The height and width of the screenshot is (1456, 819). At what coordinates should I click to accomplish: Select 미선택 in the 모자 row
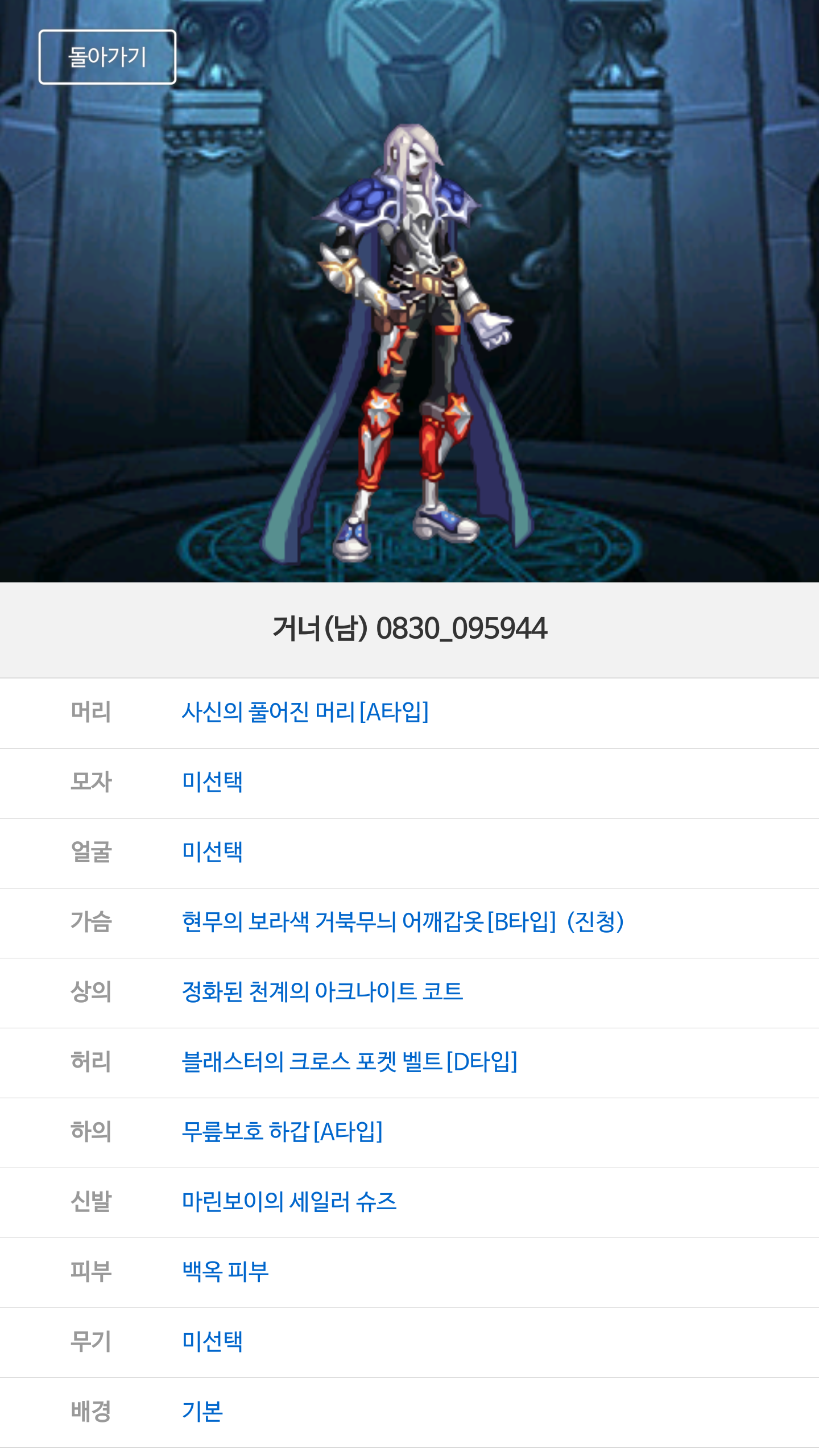point(212,782)
